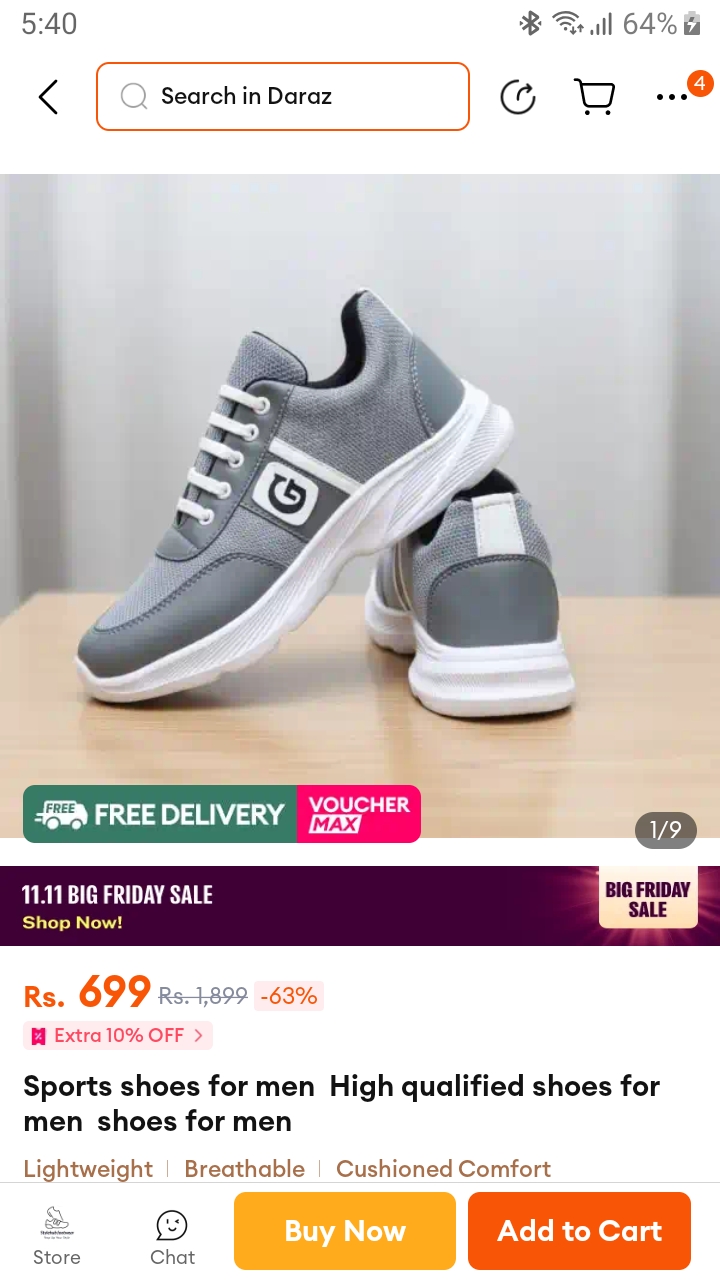Tap the share arrow icon

click(x=518, y=97)
